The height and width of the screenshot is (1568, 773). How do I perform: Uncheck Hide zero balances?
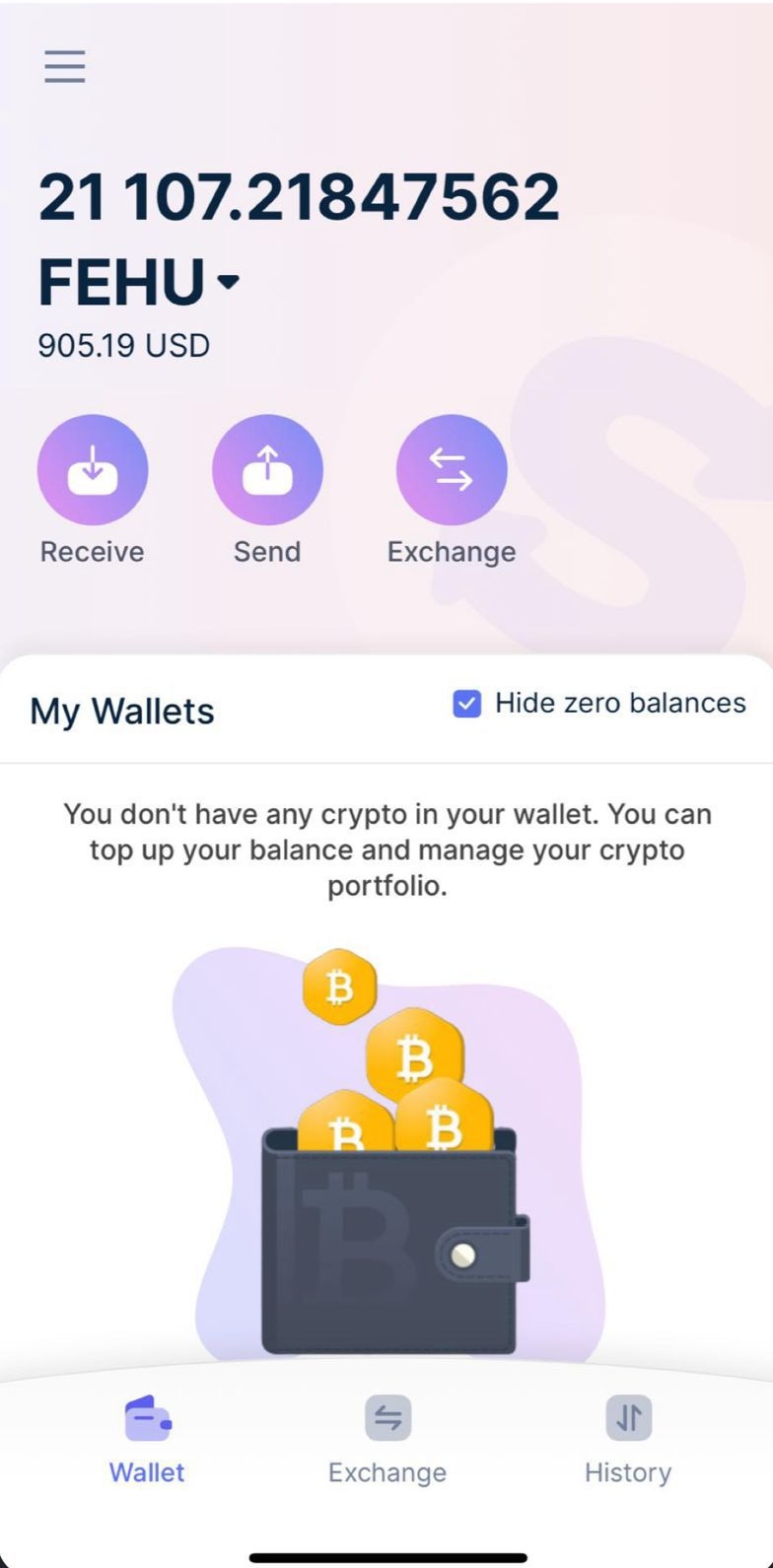click(466, 704)
